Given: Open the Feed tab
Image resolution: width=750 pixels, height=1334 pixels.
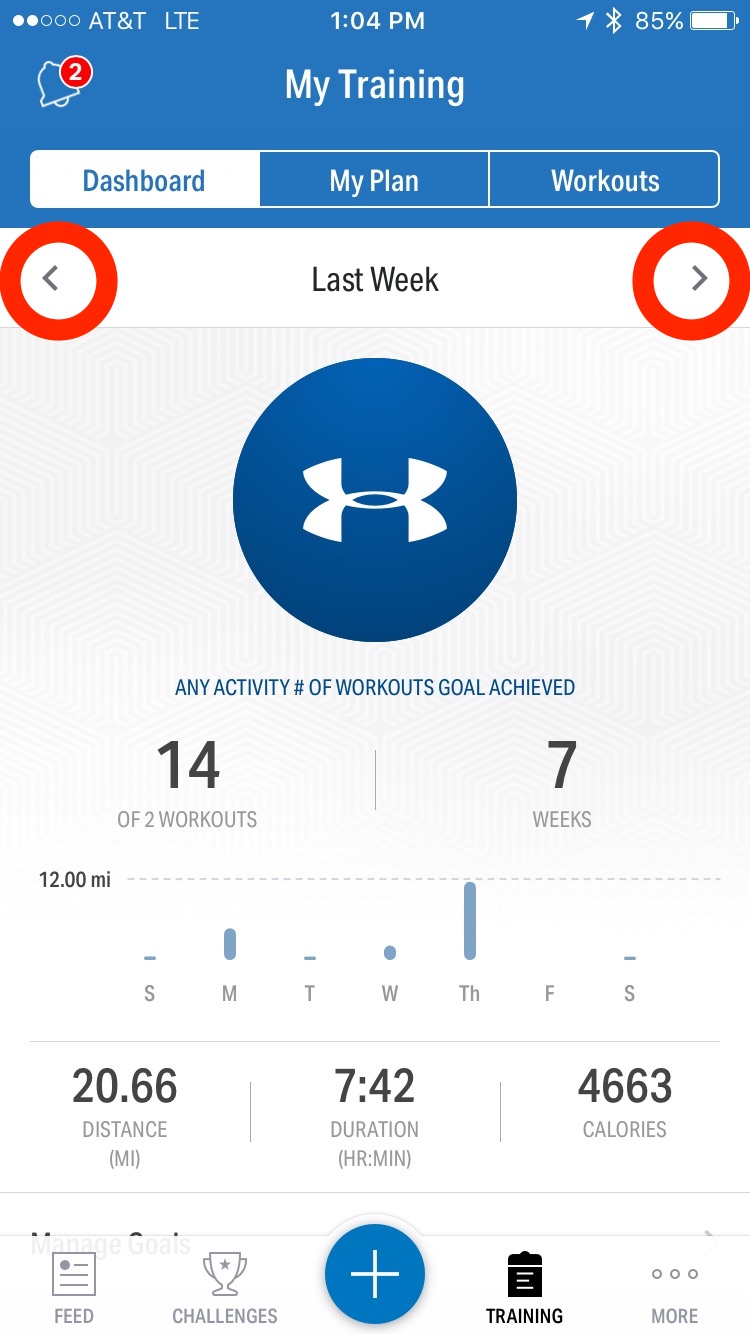Looking at the screenshot, I should tap(74, 1288).
